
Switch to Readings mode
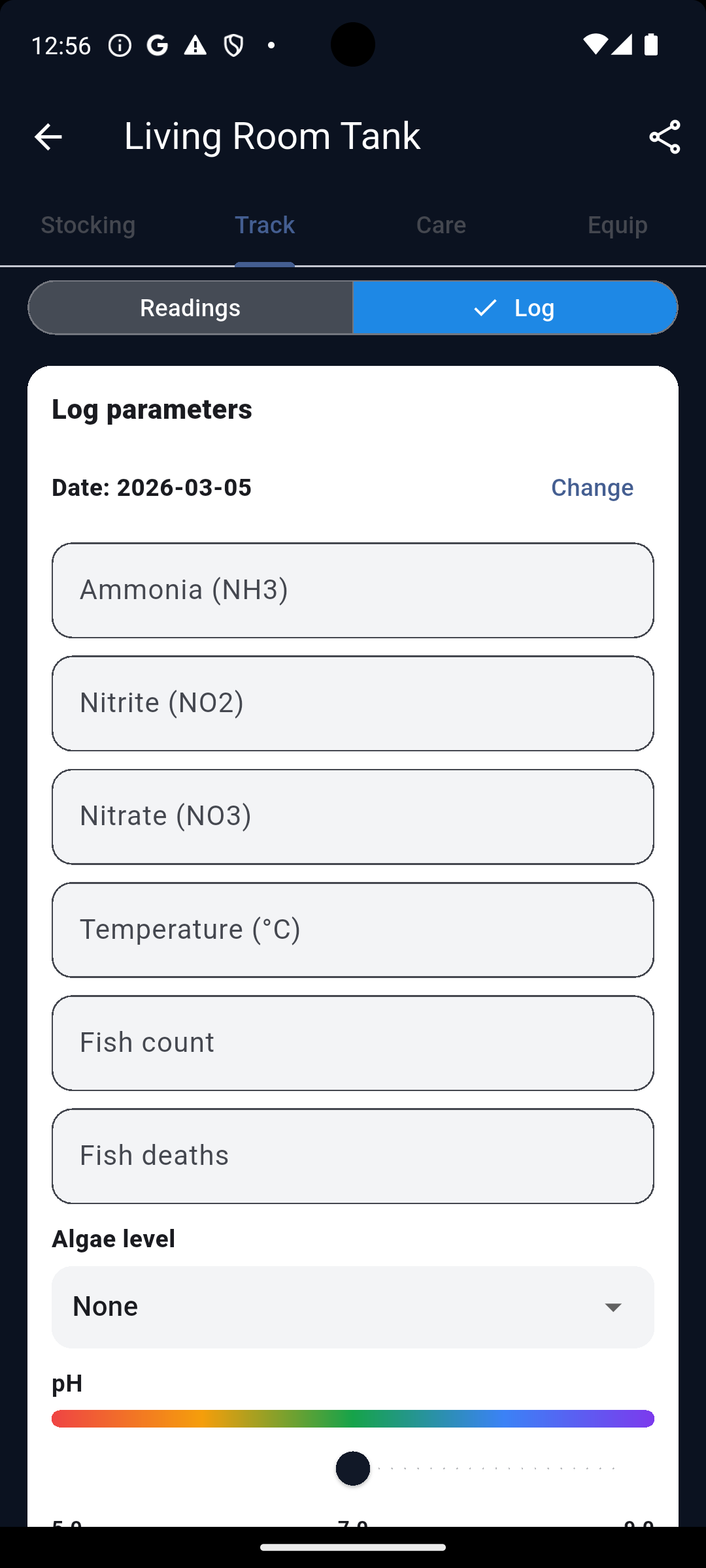point(190,307)
